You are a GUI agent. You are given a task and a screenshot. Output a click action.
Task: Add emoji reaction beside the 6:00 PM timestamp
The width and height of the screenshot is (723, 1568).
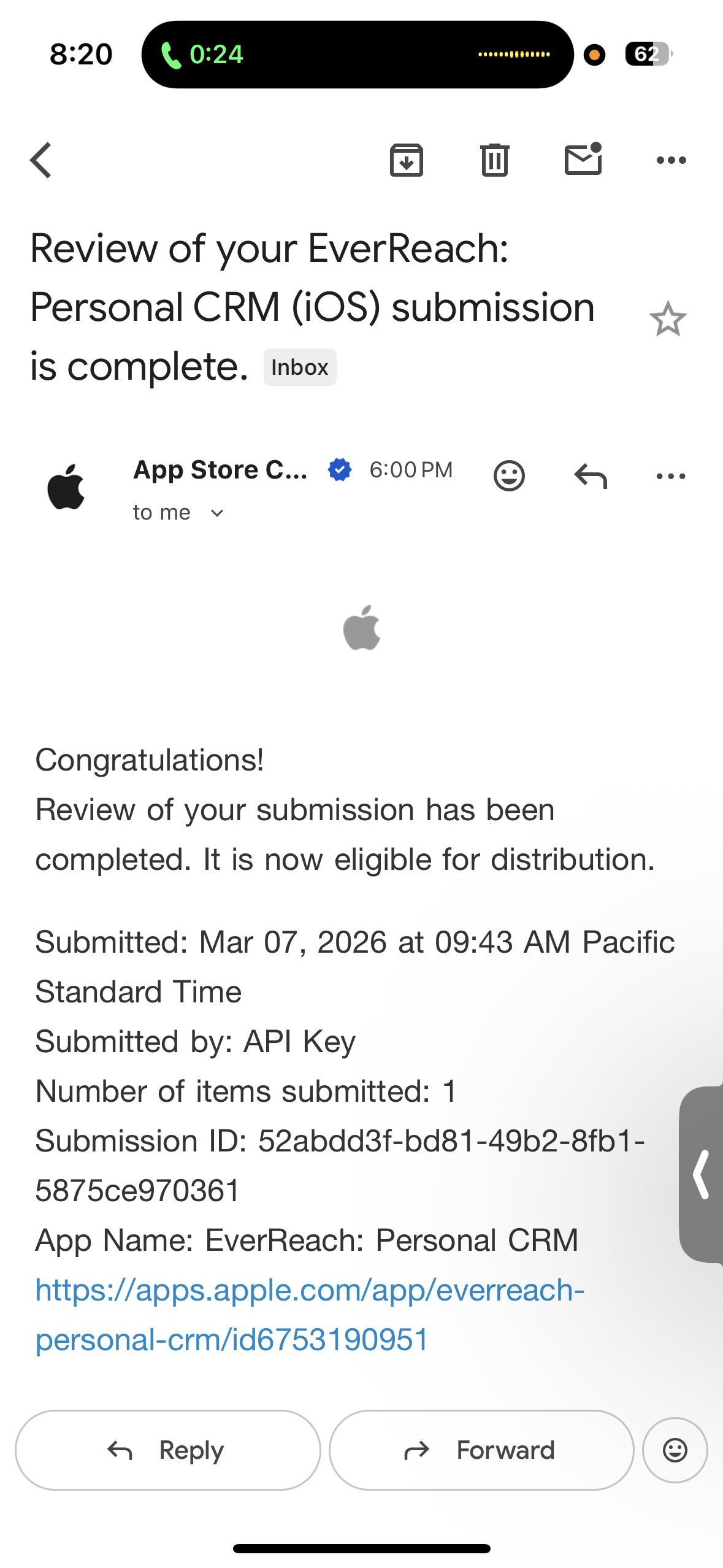[x=509, y=475]
